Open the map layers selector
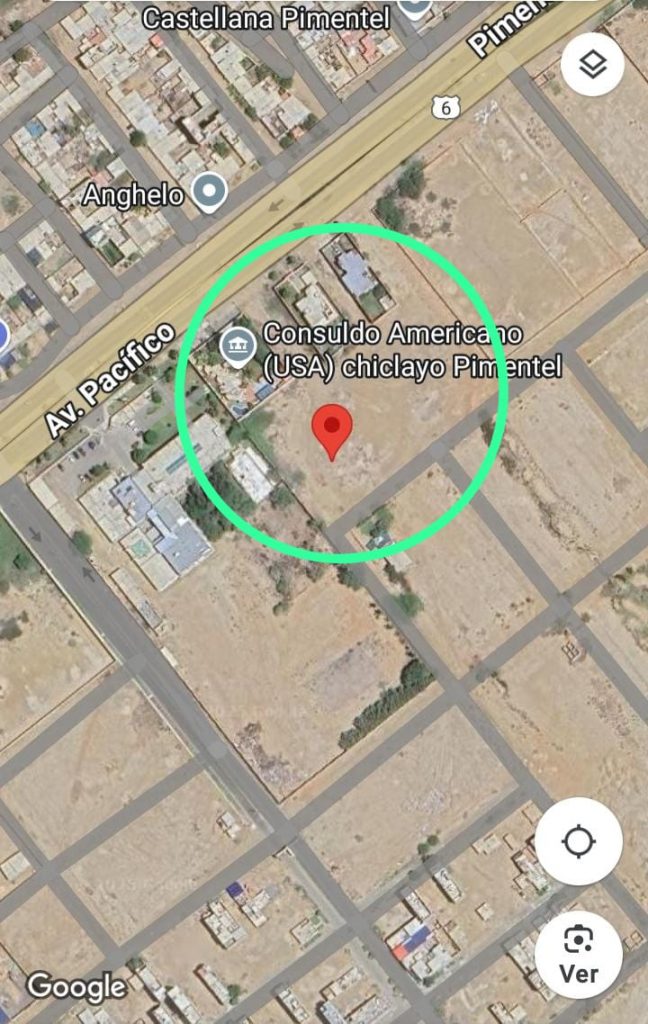Viewport: 648px width, 1024px height. [x=593, y=65]
